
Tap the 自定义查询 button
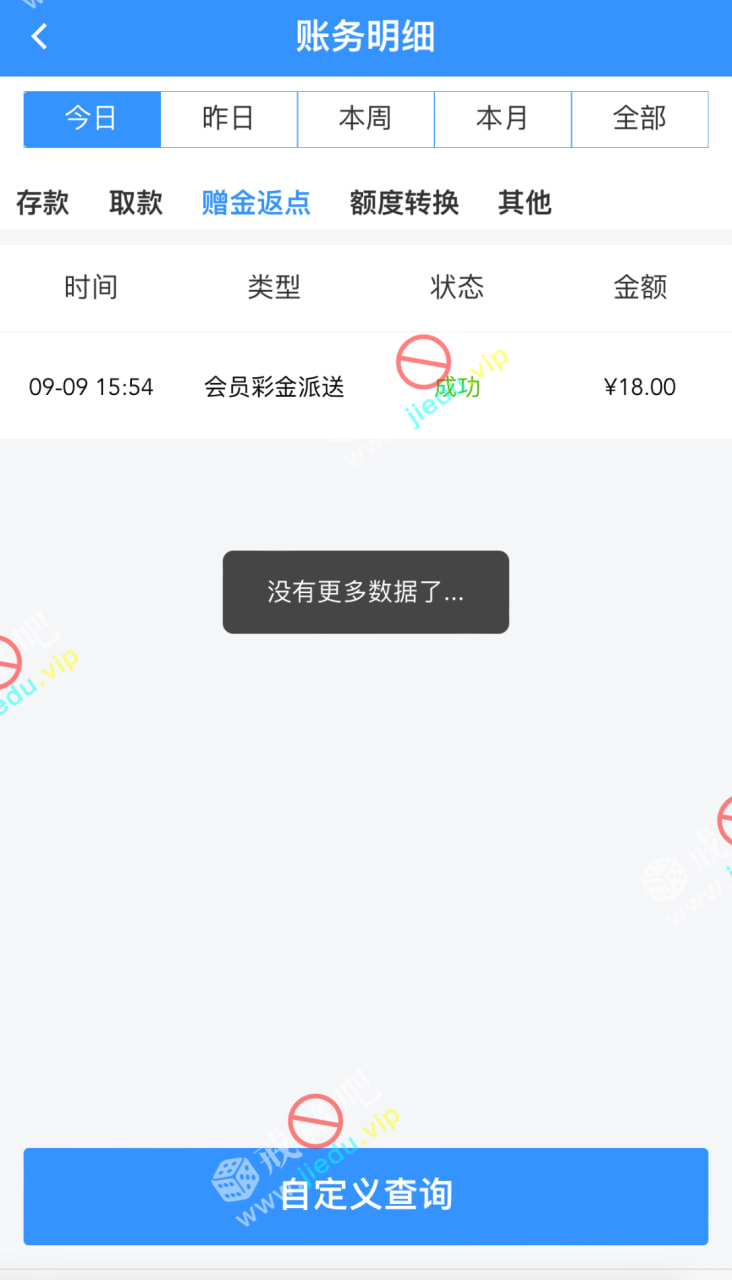pyautogui.click(x=366, y=1196)
